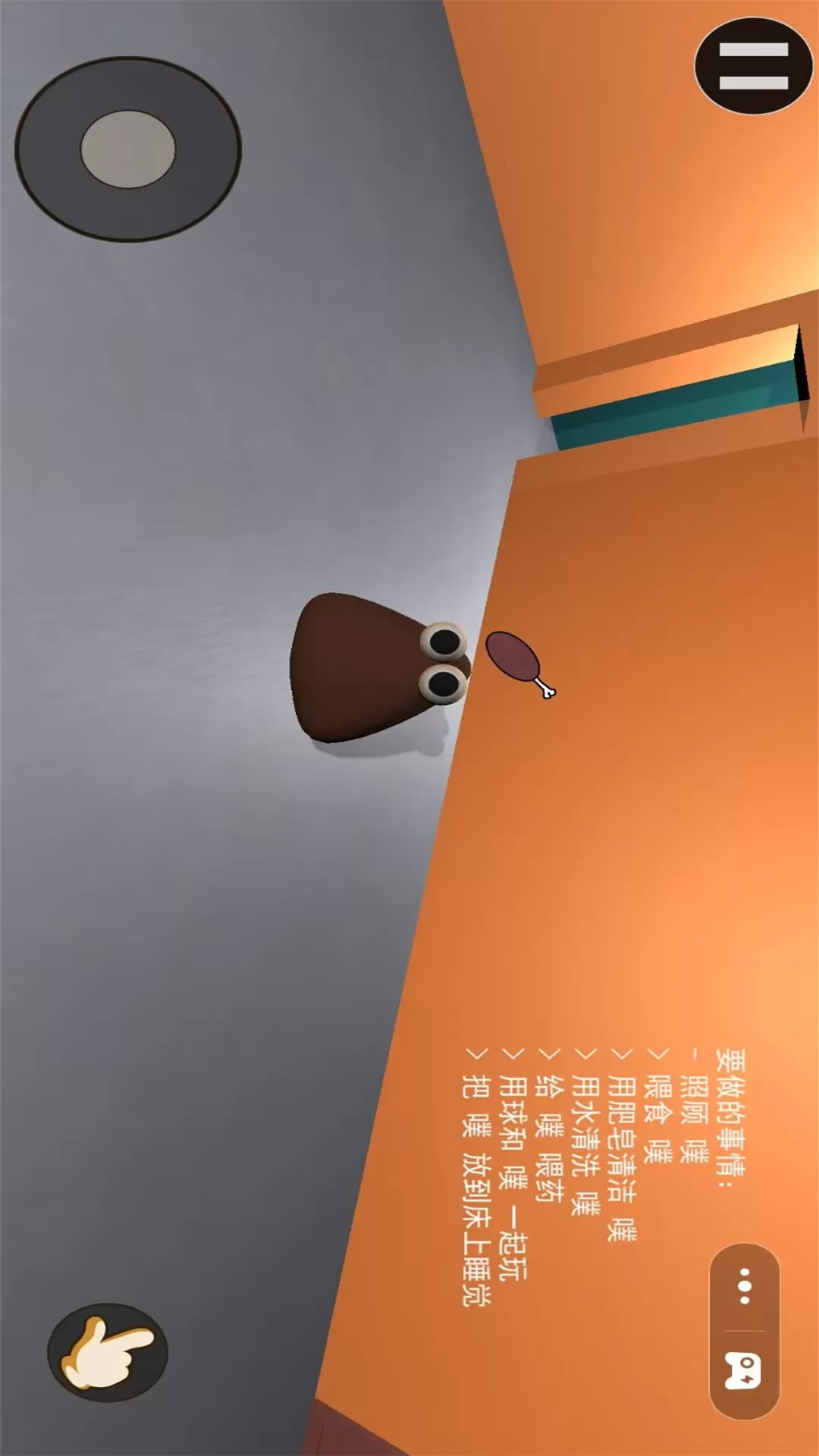This screenshot has width=819, height=1456.
Task: Open the three-dot more options
Action: point(745,1286)
